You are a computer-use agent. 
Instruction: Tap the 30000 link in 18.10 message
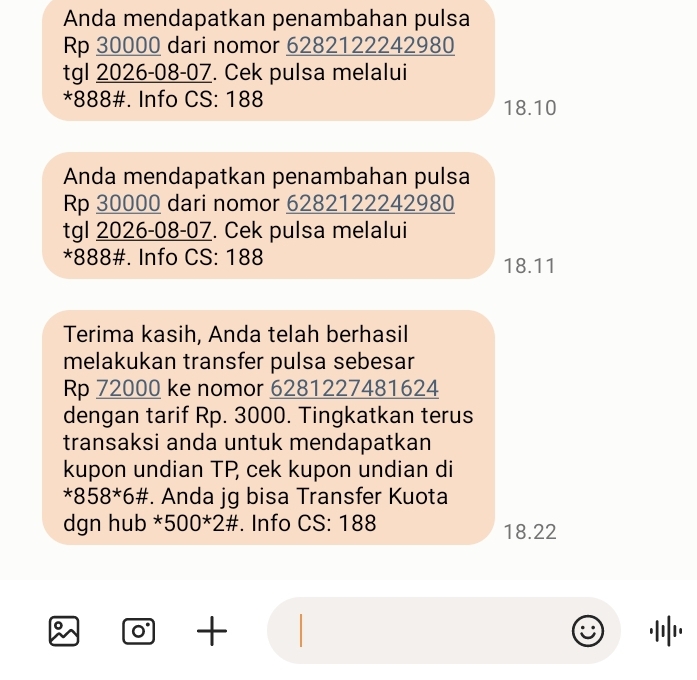click(x=128, y=45)
